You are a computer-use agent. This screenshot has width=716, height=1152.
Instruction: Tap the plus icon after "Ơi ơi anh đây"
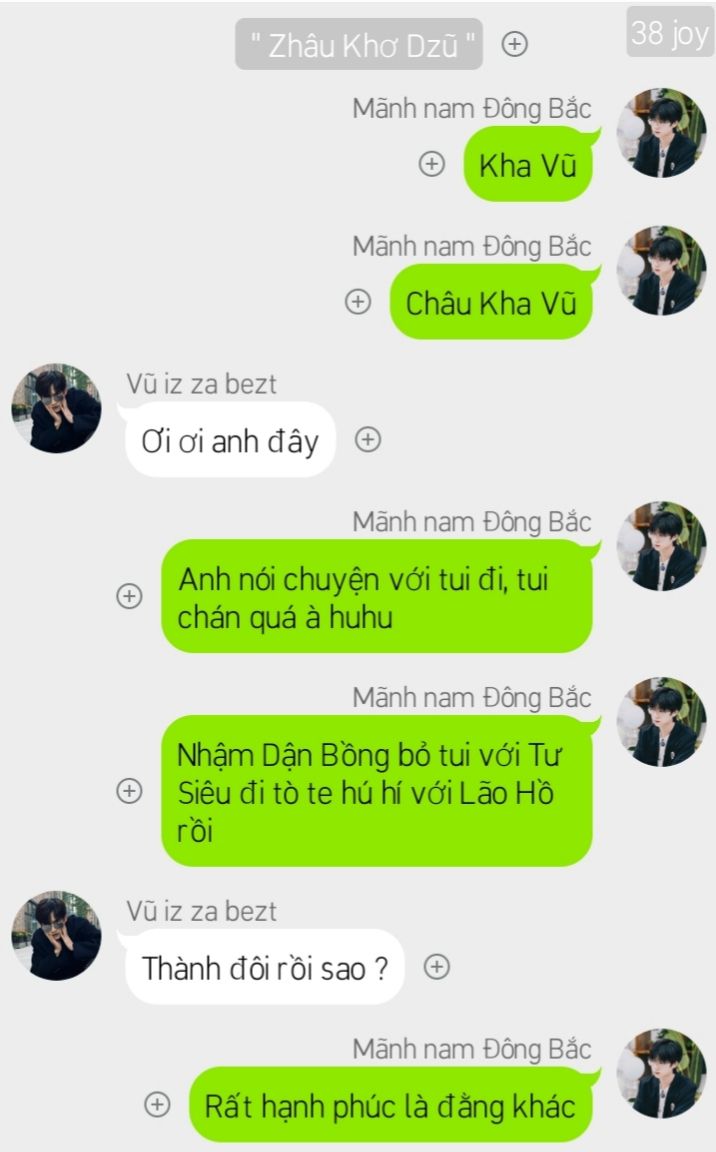pyautogui.click(x=368, y=439)
